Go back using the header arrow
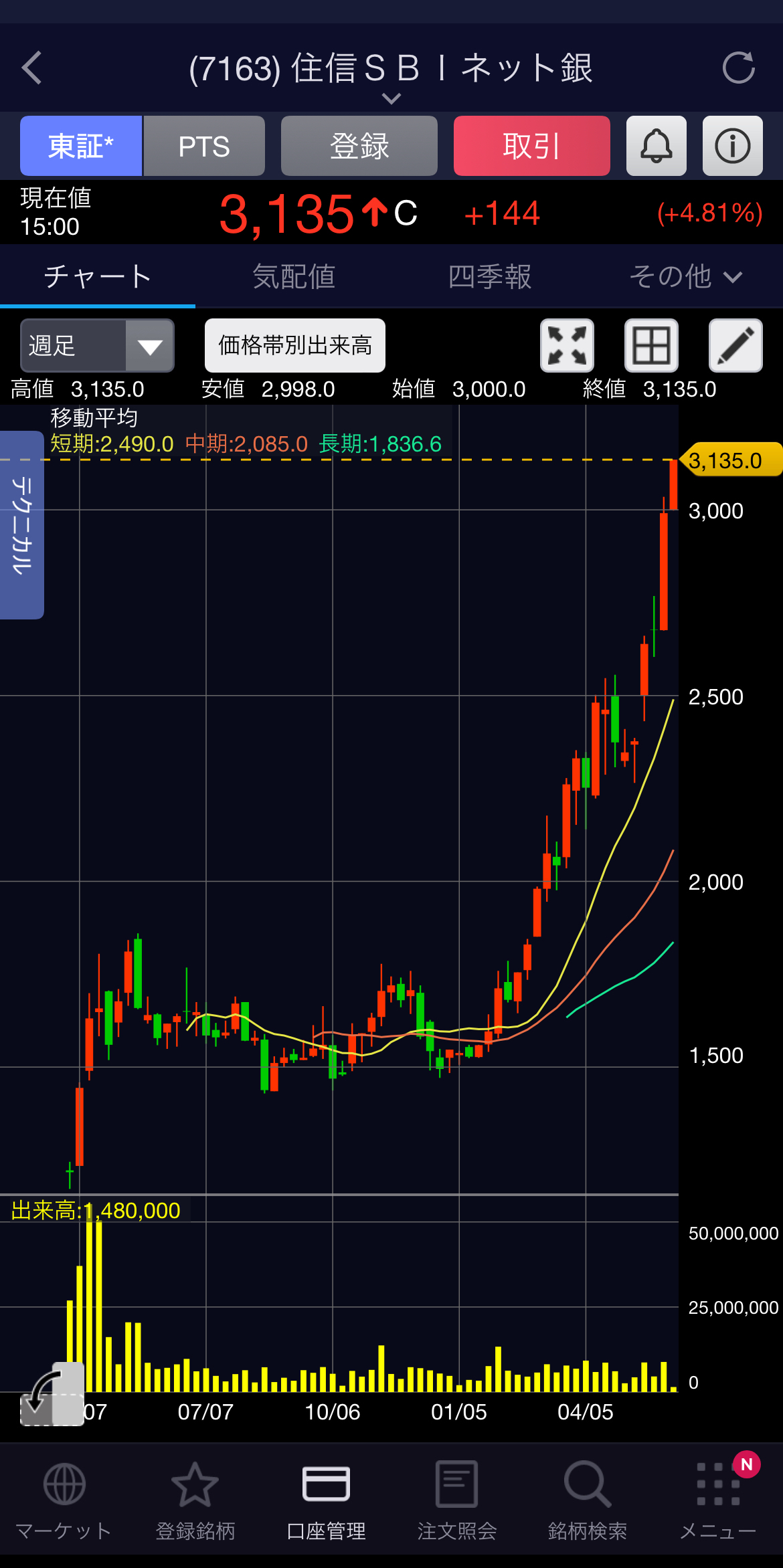This screenshot has height=1568, width=783. [x=31, y=68]
